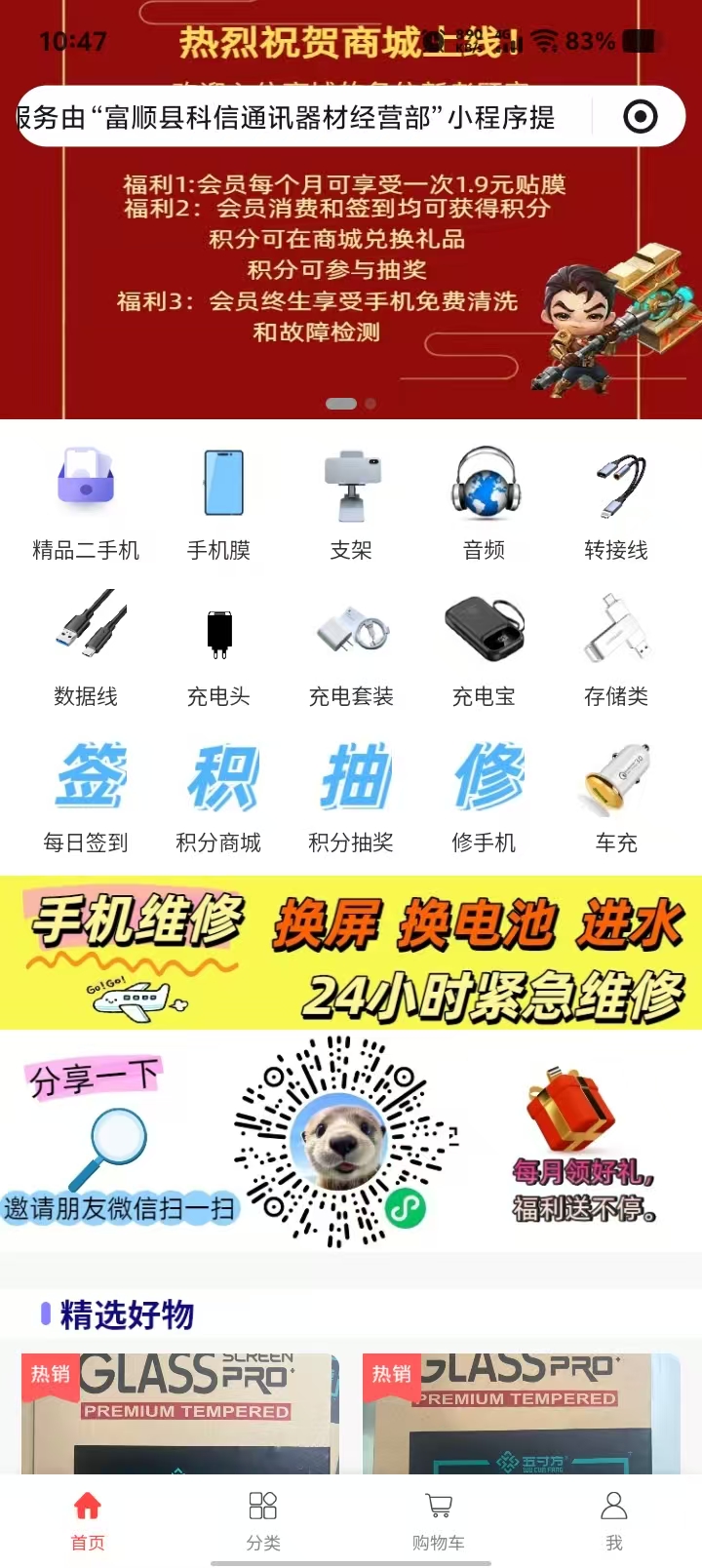
Task: Open the 手机维修 24小时紧急维修 banner
Action: coord(351,953)
